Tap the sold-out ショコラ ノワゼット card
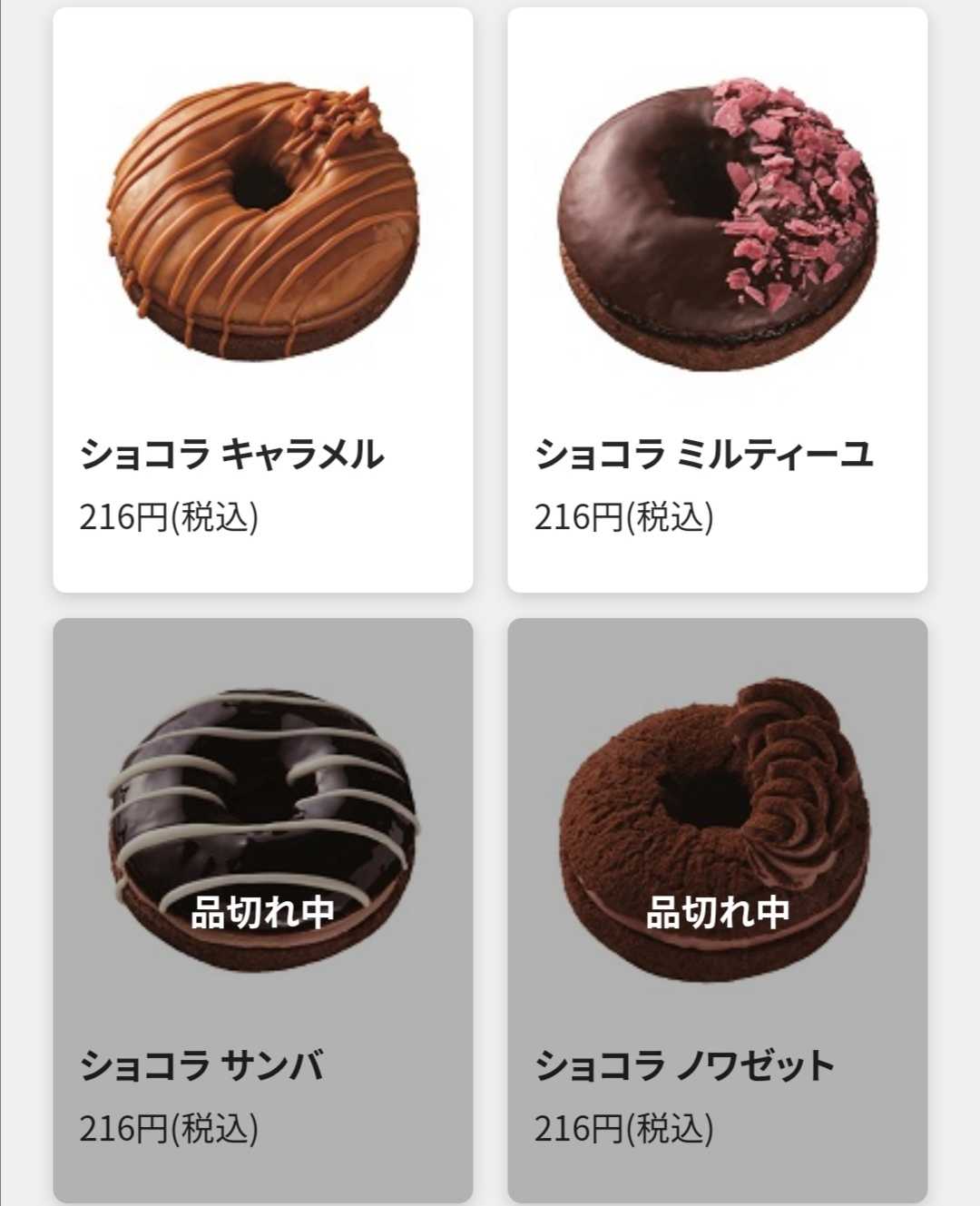This screenshot has width=980, height=1206. pos(717,910)
